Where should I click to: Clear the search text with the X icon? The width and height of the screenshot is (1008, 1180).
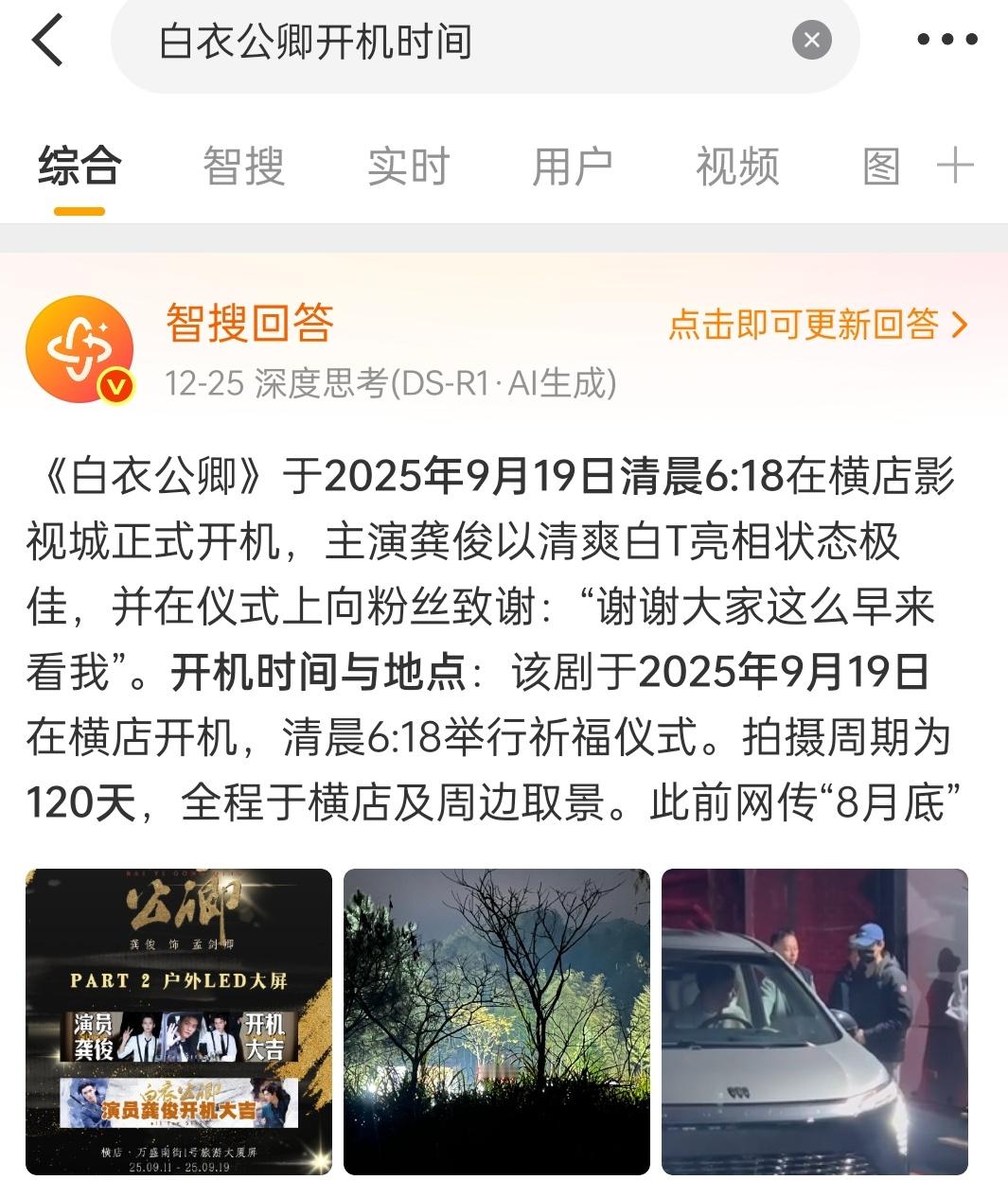tap(814, 40)
